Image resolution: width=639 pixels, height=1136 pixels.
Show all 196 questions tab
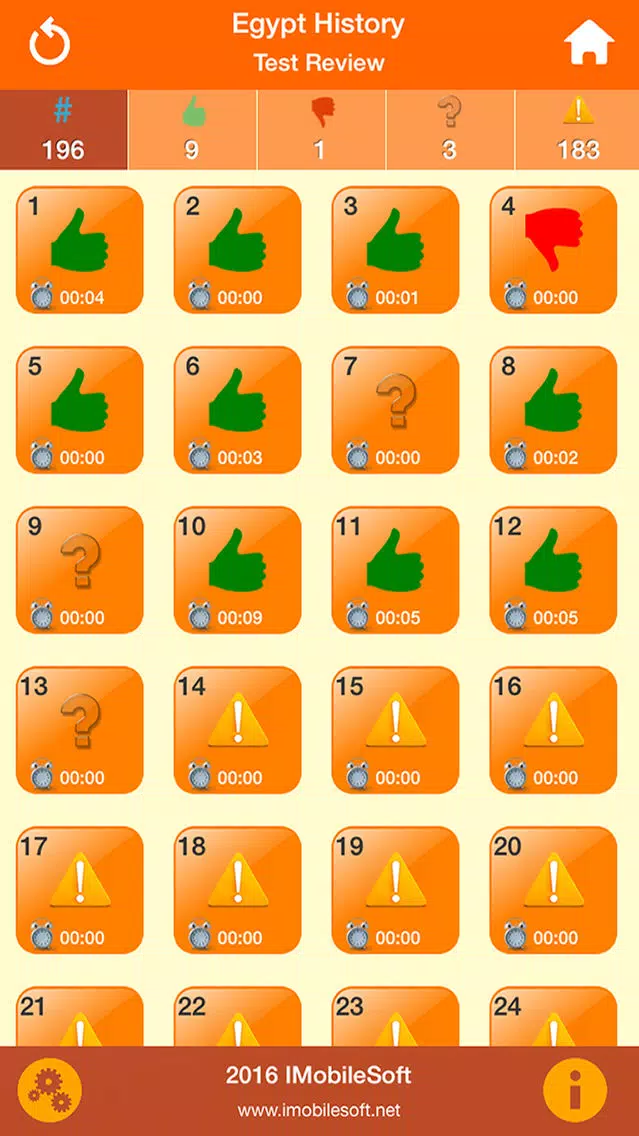click(x=64, y=130)
